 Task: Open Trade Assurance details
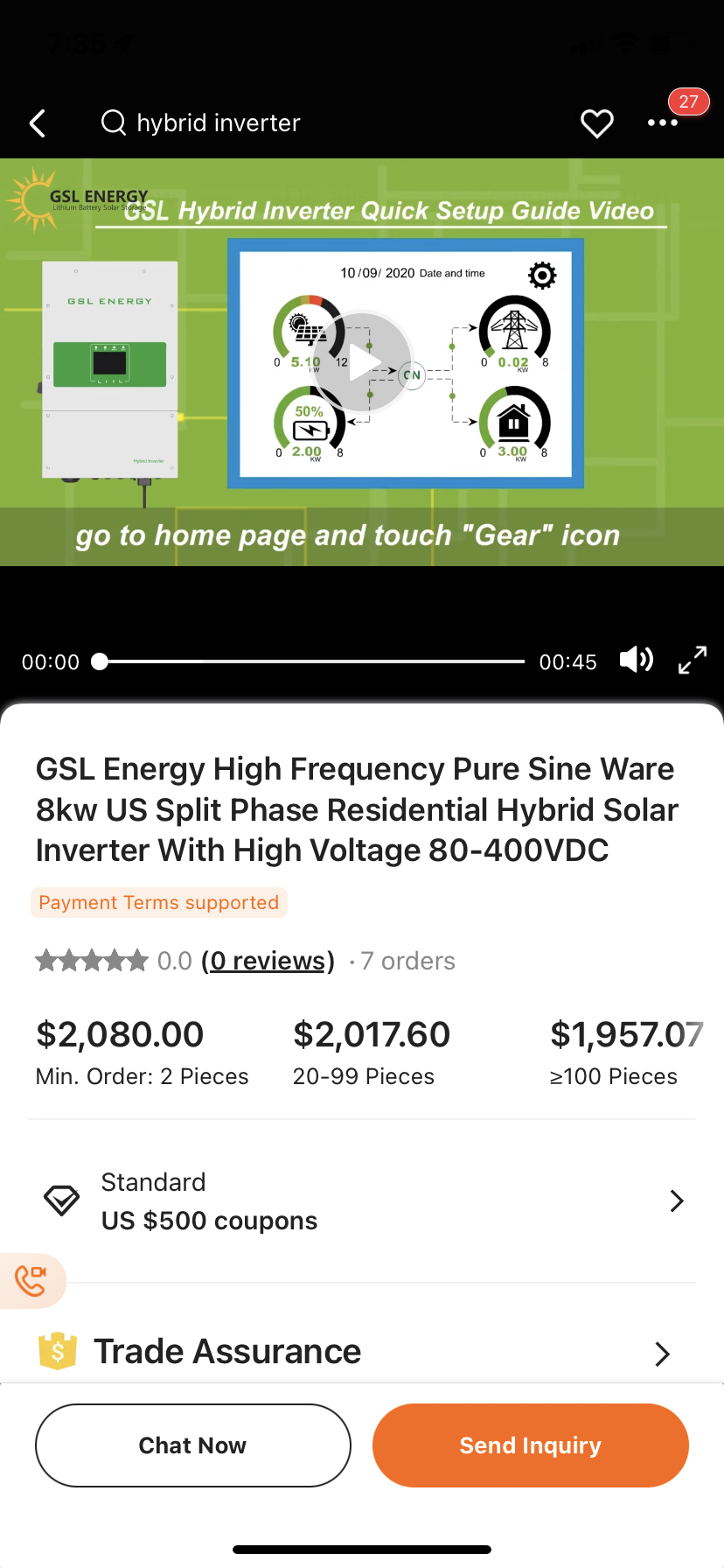[362, 1352]
